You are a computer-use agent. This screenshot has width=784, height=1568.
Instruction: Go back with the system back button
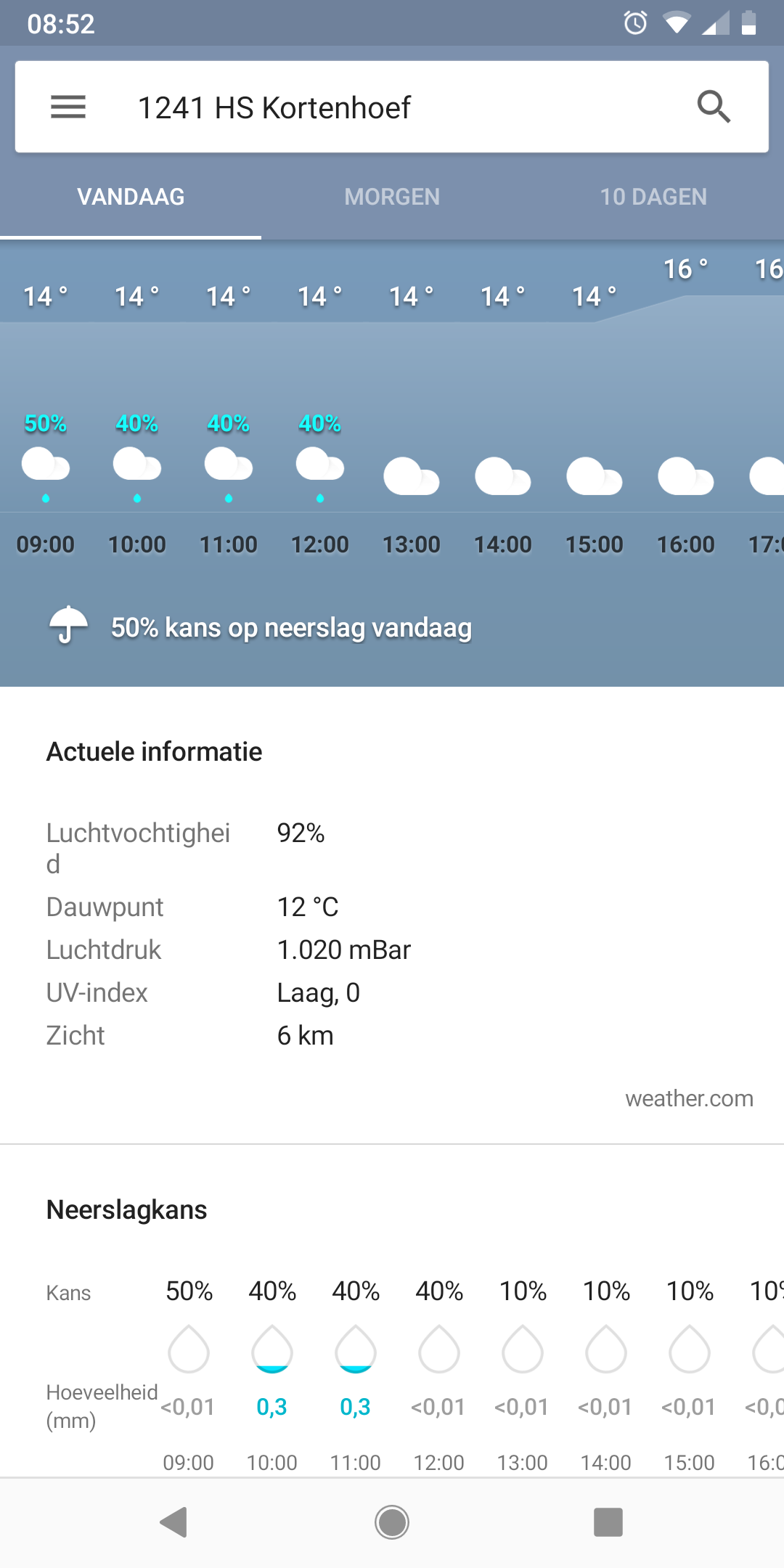point(174,1522)
